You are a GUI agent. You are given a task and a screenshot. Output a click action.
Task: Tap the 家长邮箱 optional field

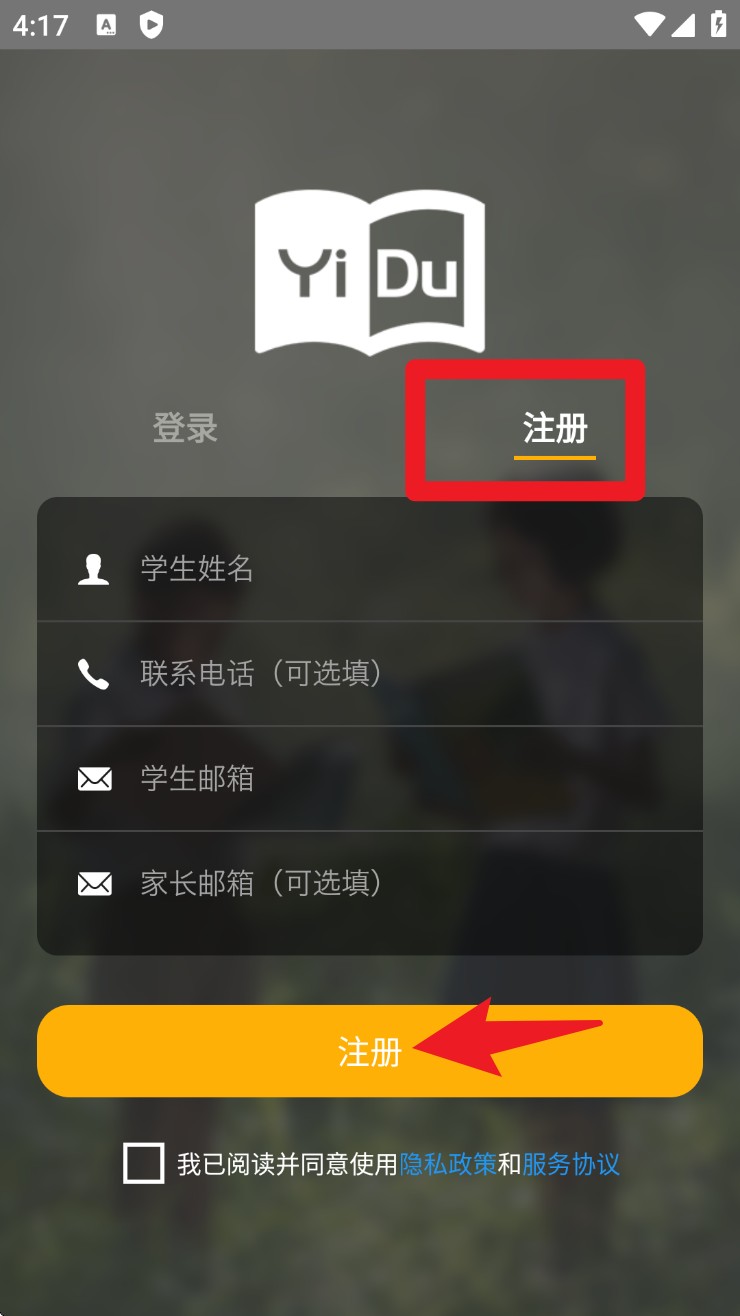[400, 883]
